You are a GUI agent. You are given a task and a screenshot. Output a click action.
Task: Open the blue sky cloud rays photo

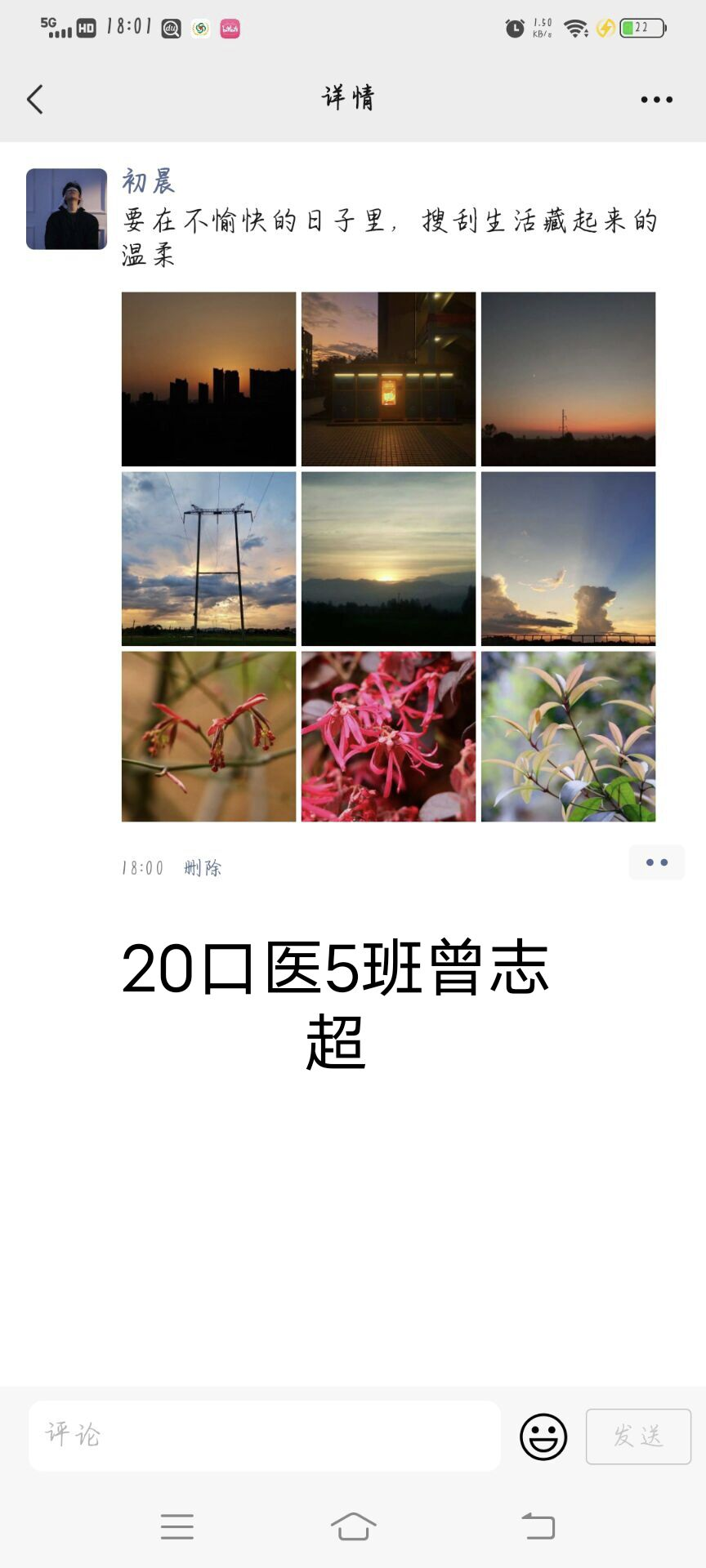[x=568, y=559]
